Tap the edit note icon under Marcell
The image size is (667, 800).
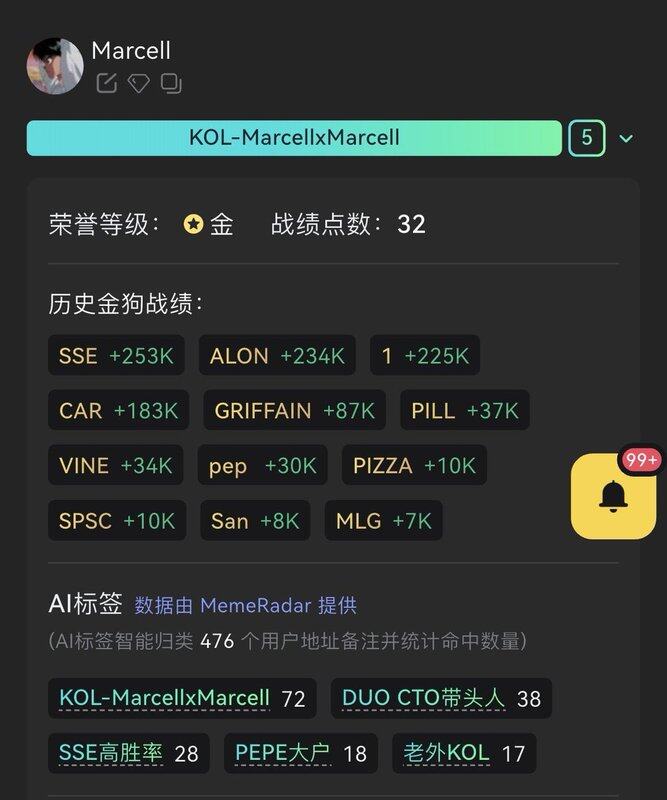coord(107,83)
